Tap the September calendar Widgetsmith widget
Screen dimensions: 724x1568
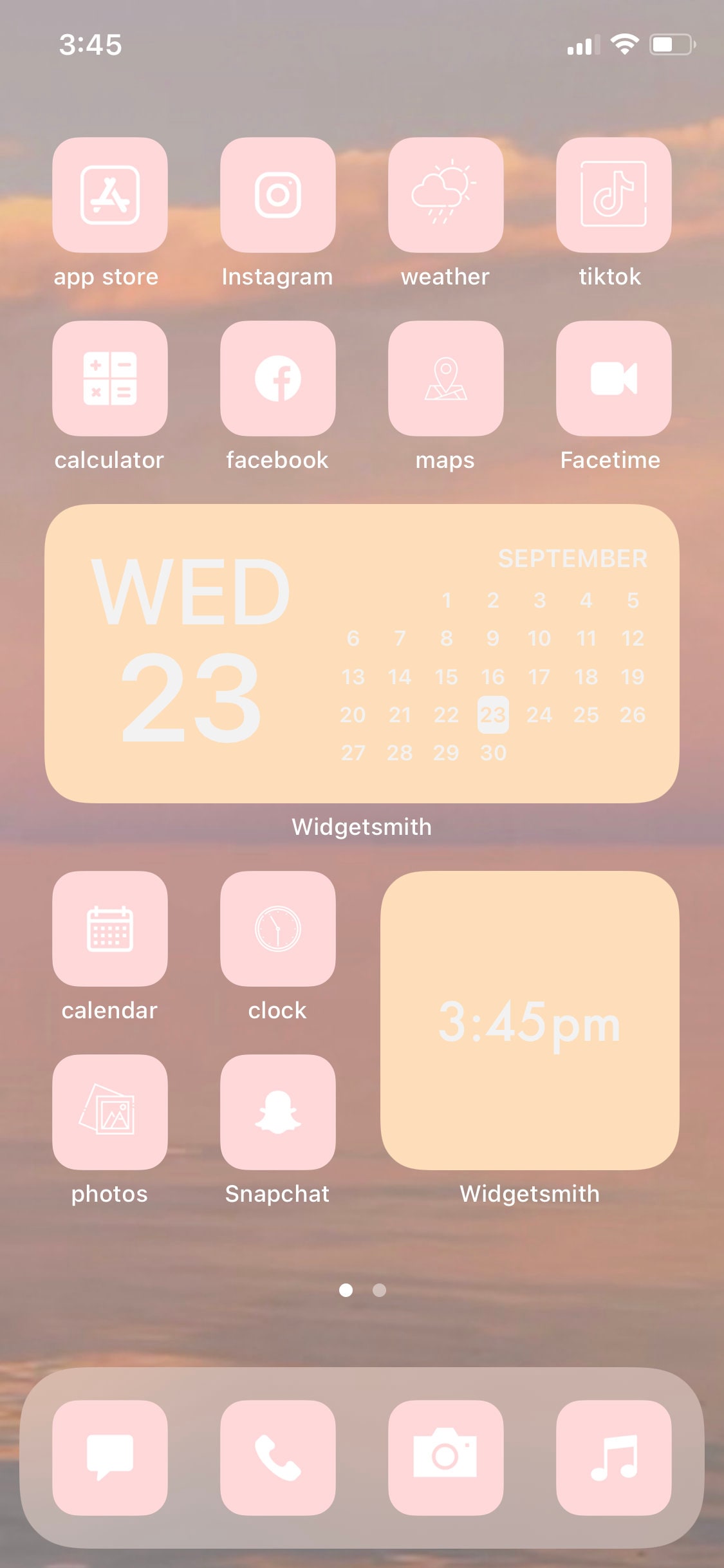point(362,653)
